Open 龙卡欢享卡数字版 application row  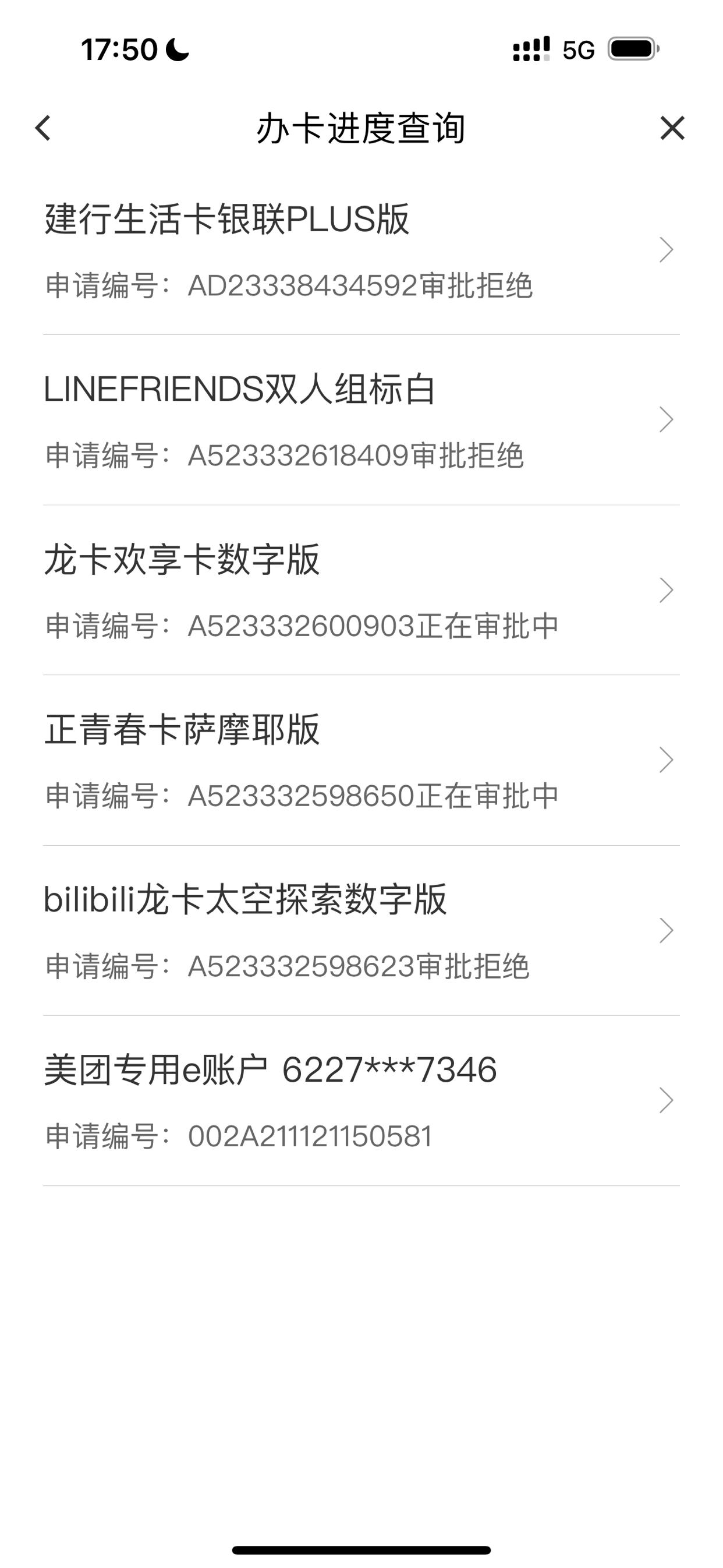pyautogui.click(x=361, y=591)
